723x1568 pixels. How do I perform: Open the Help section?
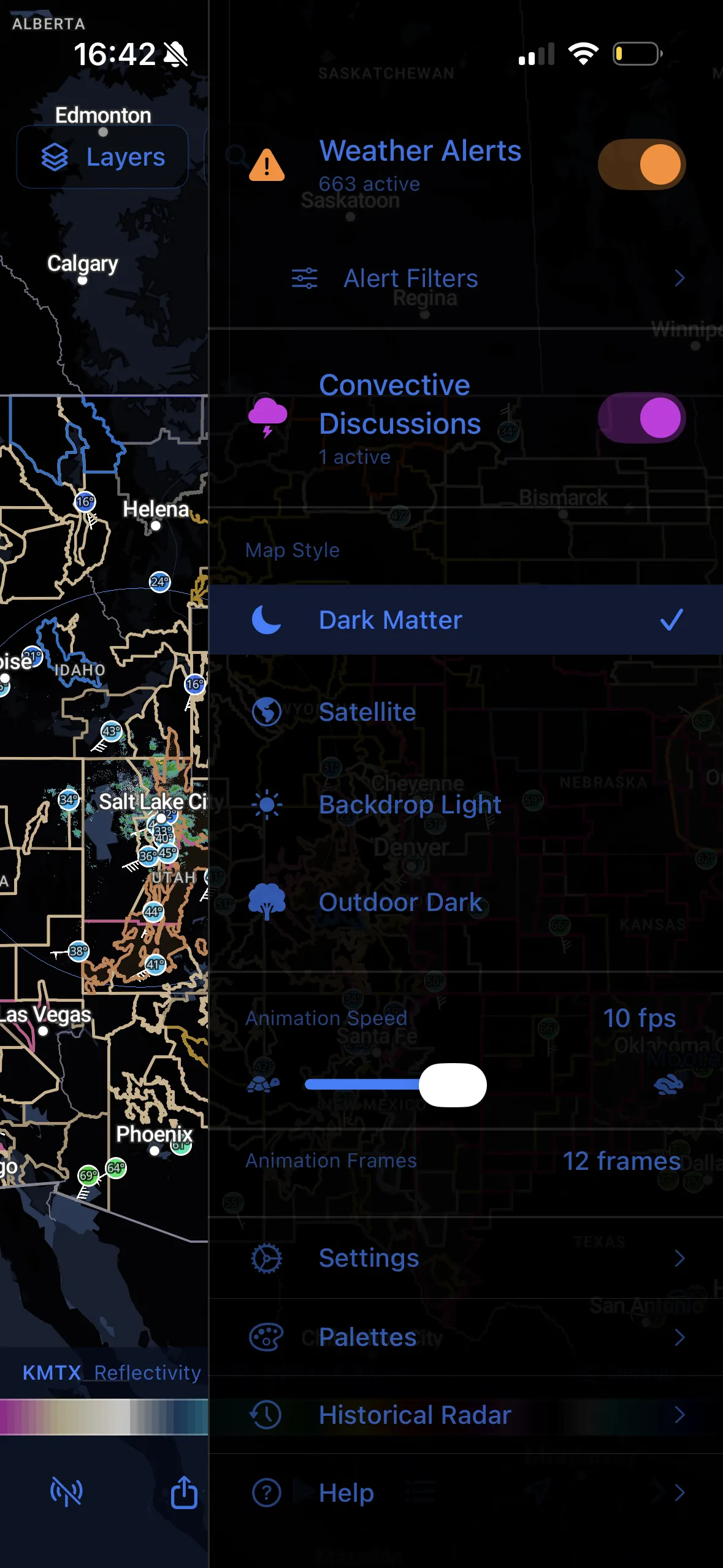coord(345,1493)
